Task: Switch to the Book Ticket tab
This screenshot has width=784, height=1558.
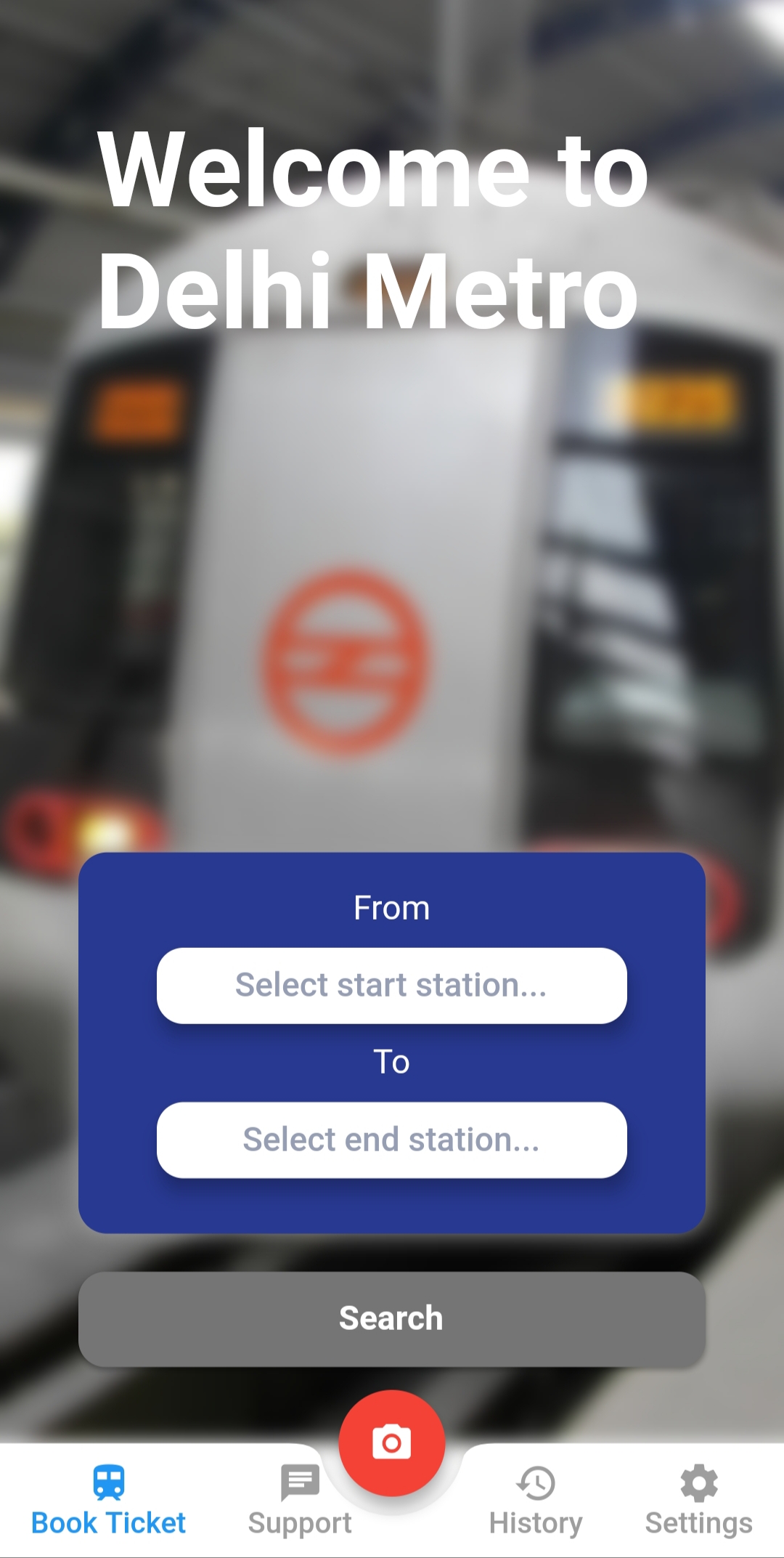Action: (109, 1501)
